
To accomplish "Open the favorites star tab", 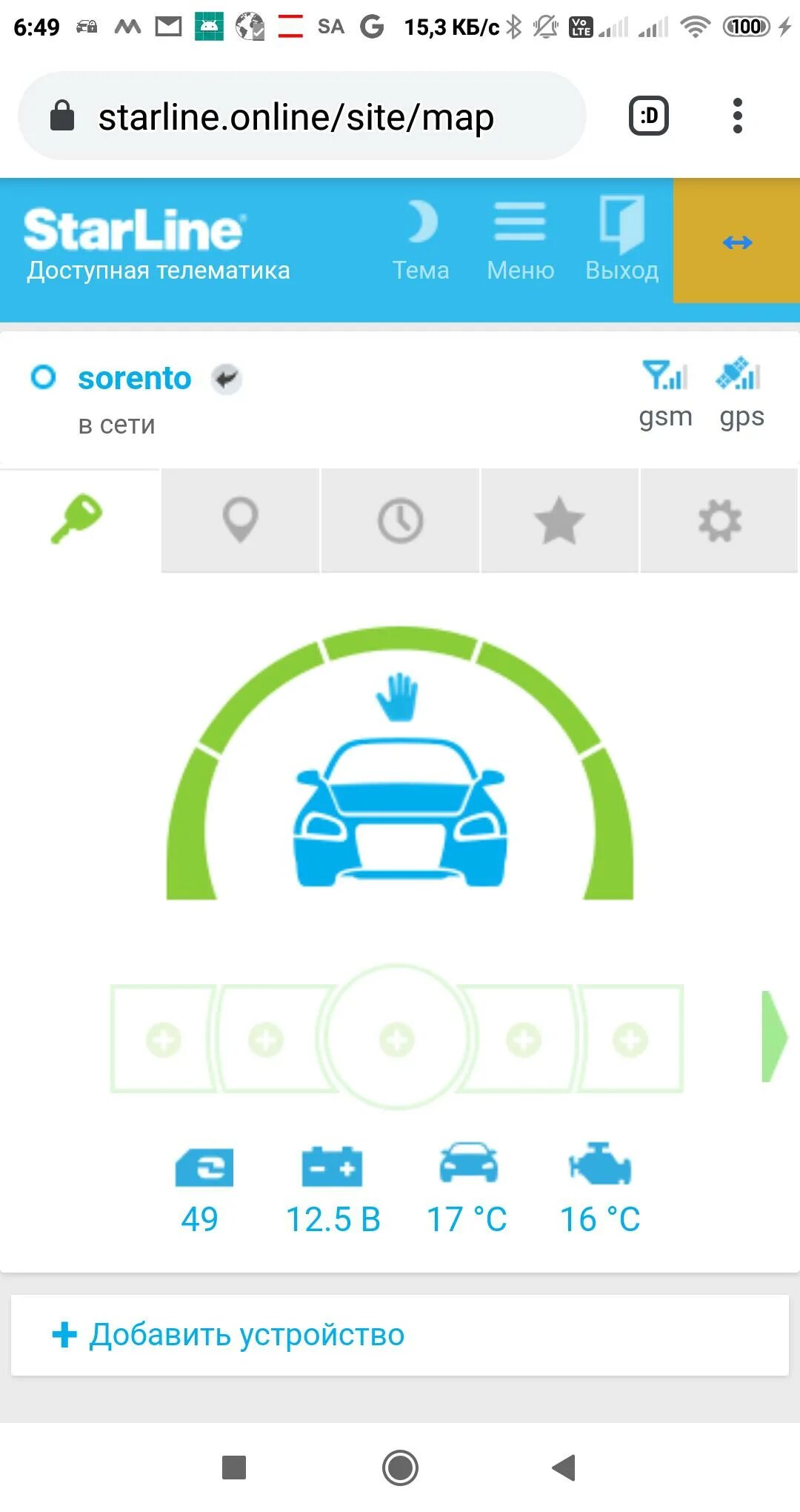I will coord(559,520).
